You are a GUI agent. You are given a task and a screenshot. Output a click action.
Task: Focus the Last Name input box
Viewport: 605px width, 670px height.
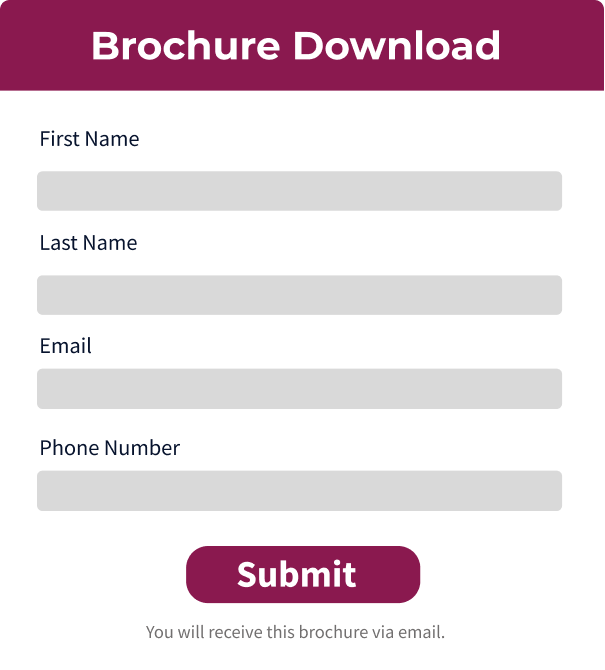[x=299, y=295]
